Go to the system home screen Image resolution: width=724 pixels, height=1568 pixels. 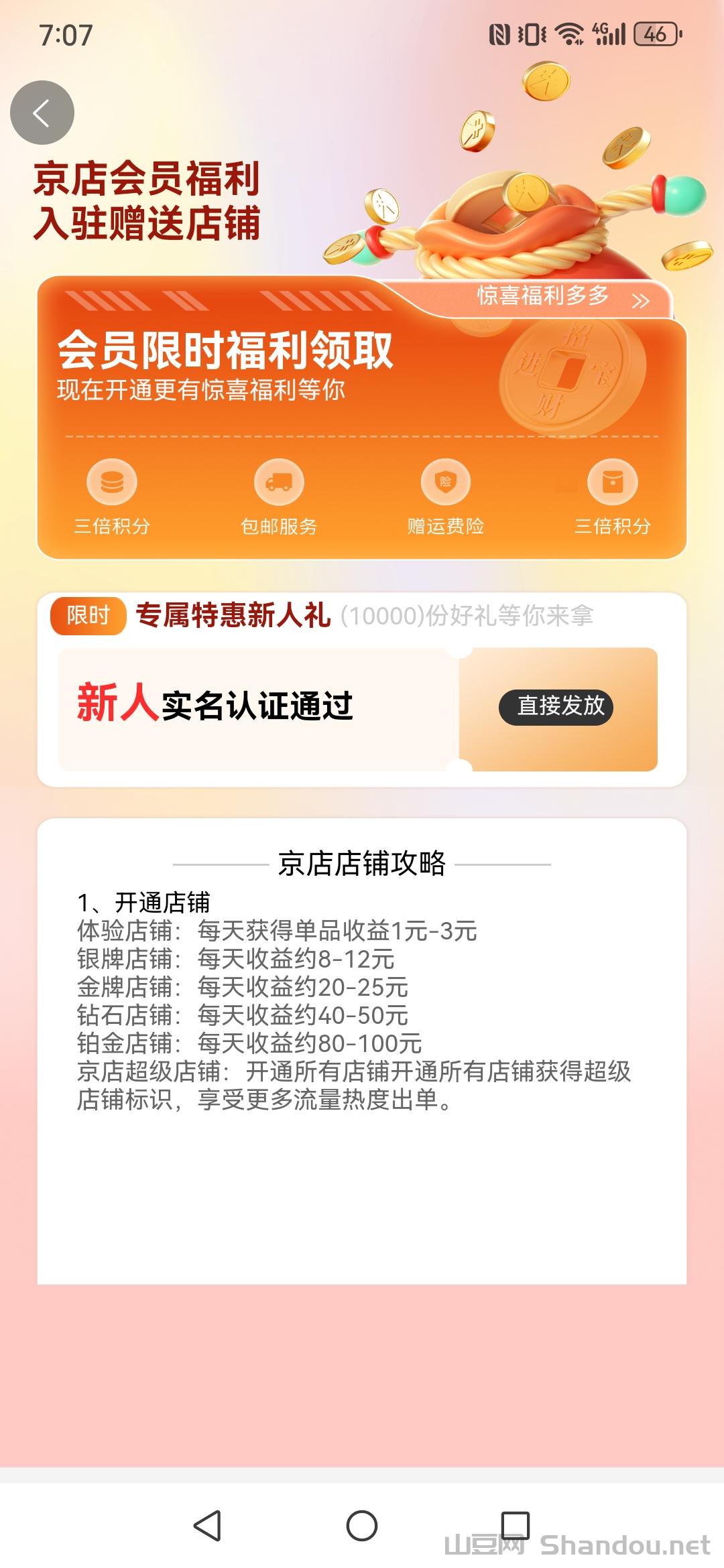361,1526
